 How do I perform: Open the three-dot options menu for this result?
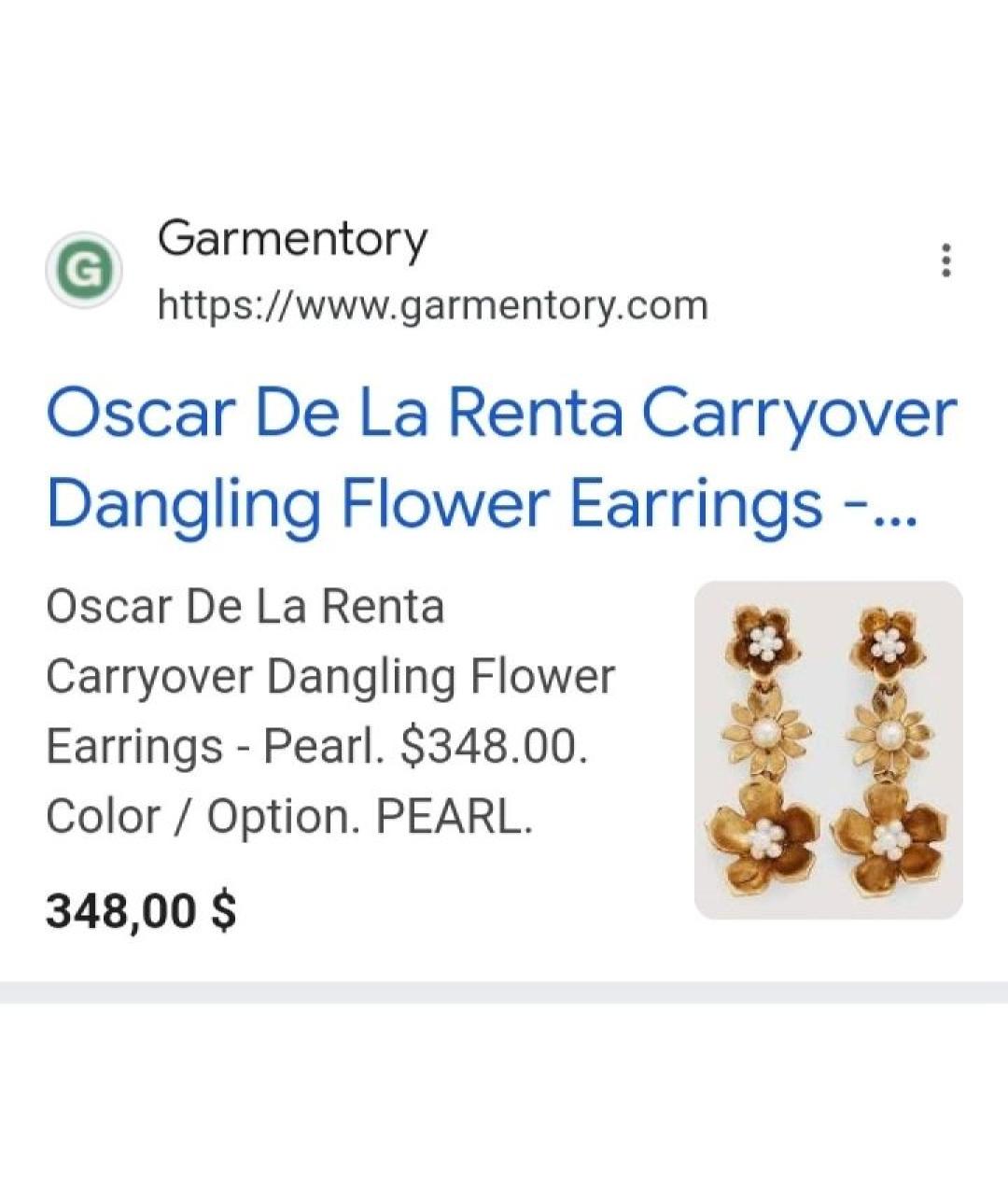pos(945,260)
